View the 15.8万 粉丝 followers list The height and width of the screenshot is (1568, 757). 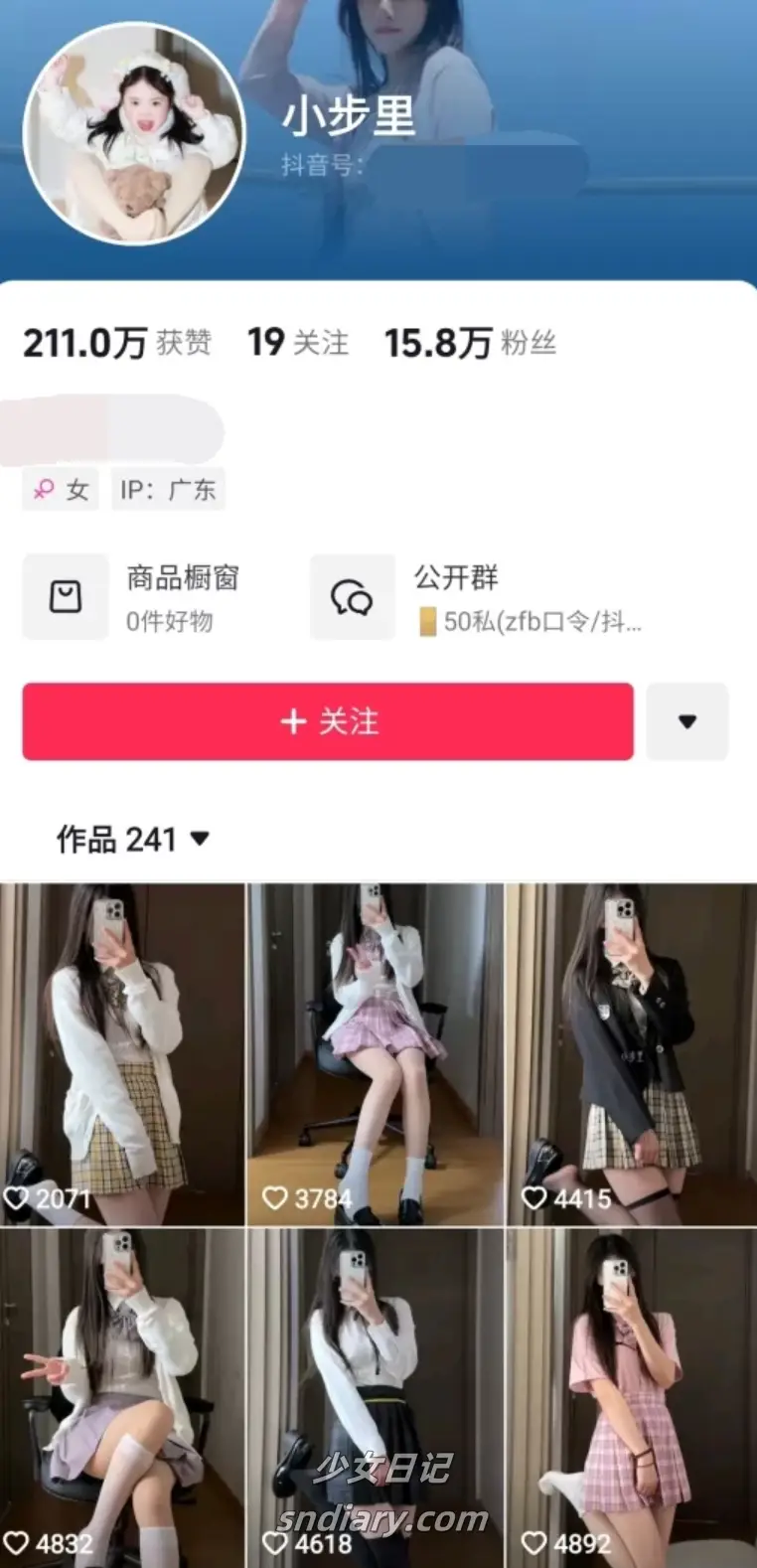pyautogui.click(x=470, y=343)
